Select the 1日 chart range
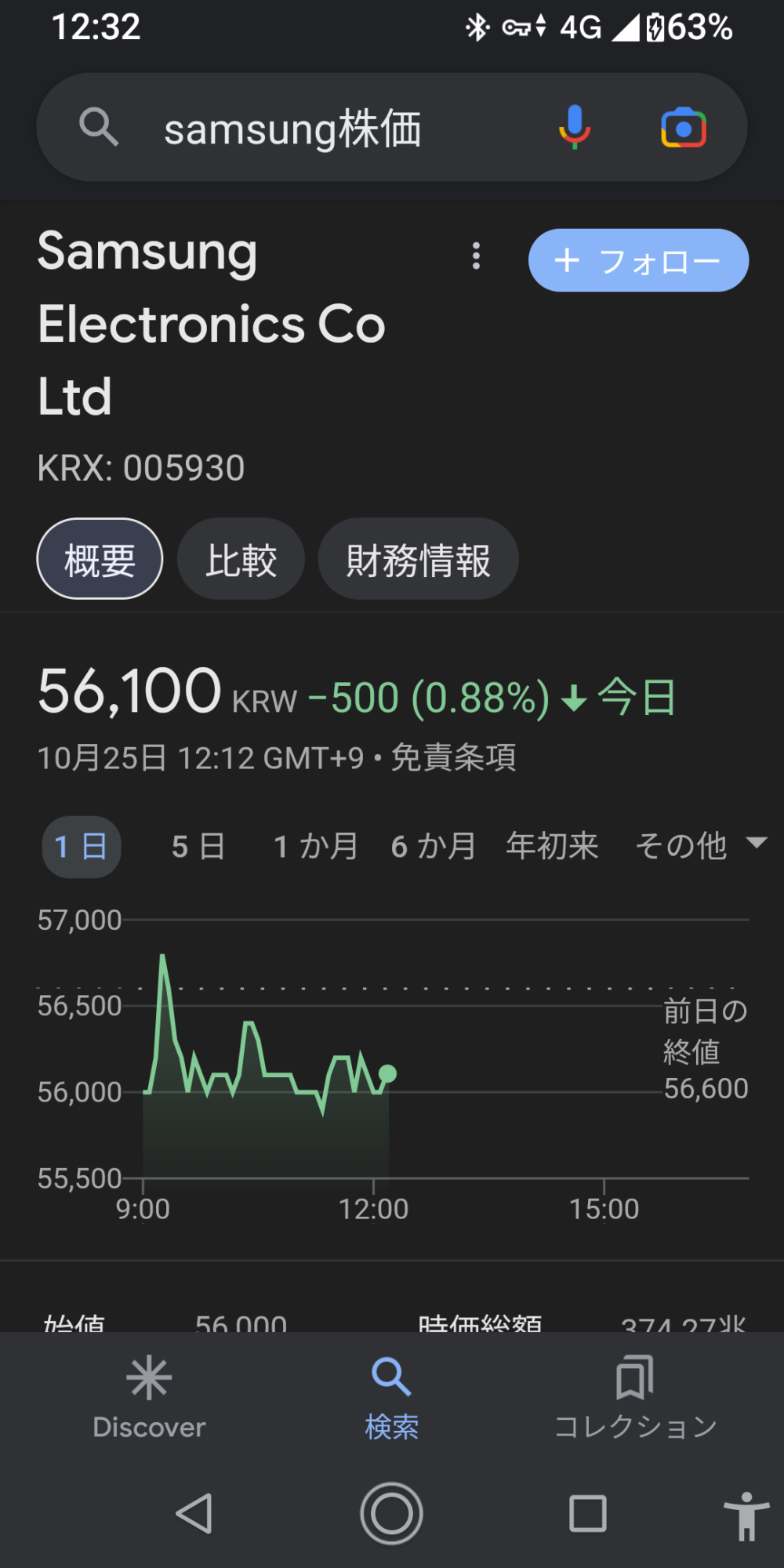Viewport: 784px width, 1568px height. tap(81, 847)
